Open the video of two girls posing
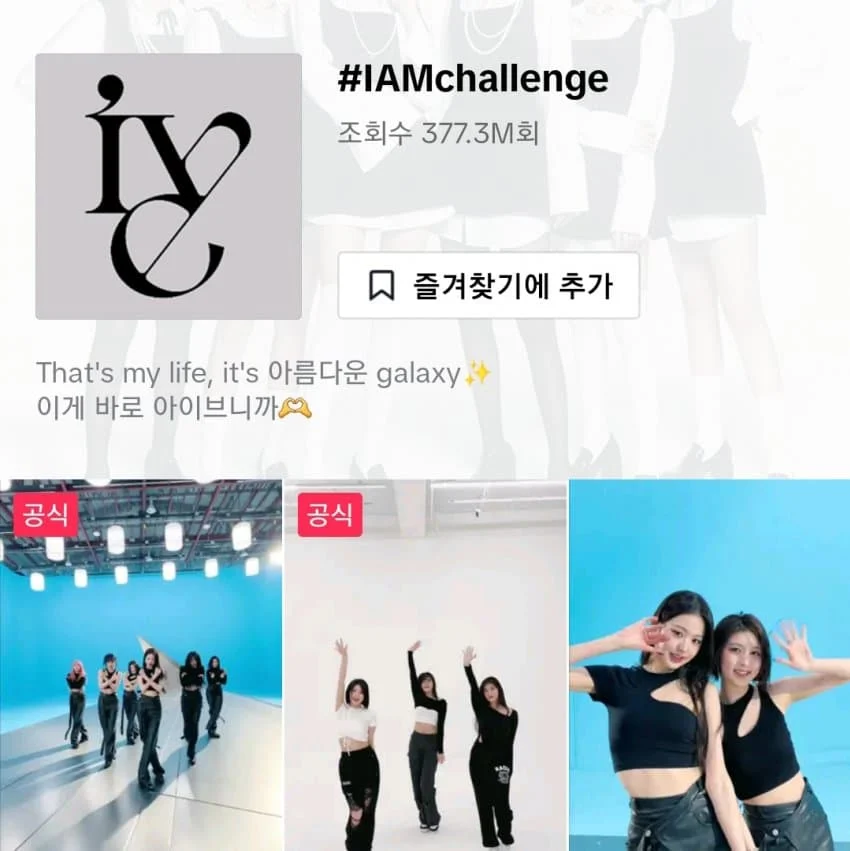 (709, 665)
